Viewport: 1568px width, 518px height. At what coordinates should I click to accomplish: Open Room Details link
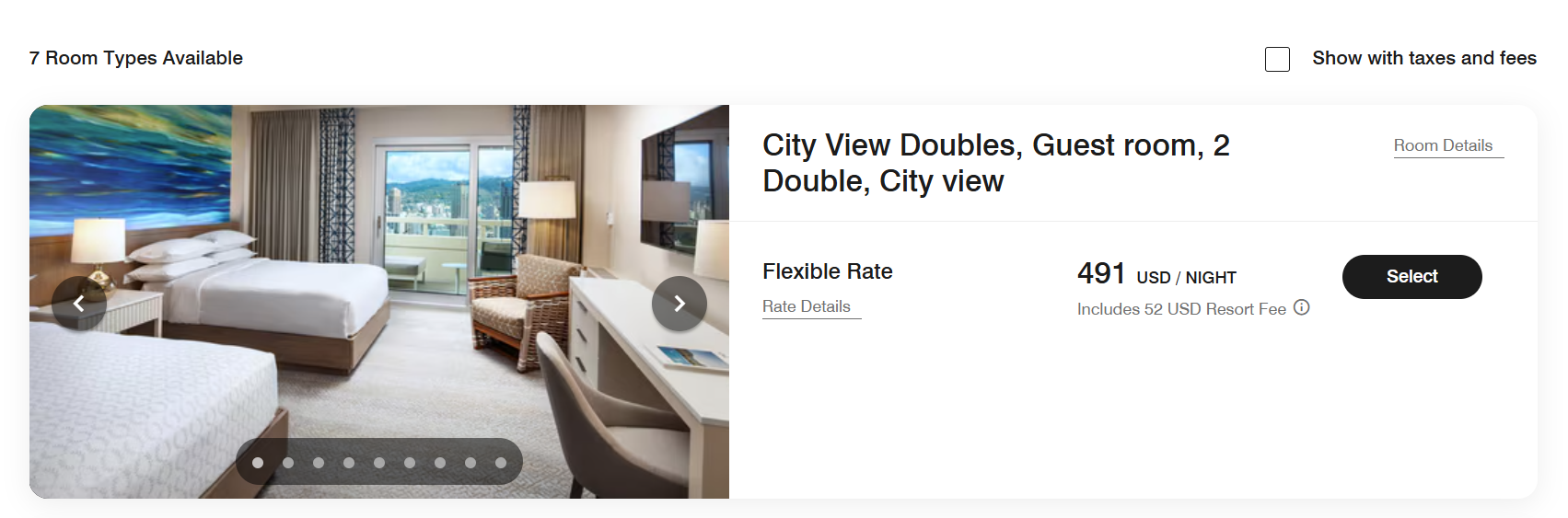tap(1443, 145)
